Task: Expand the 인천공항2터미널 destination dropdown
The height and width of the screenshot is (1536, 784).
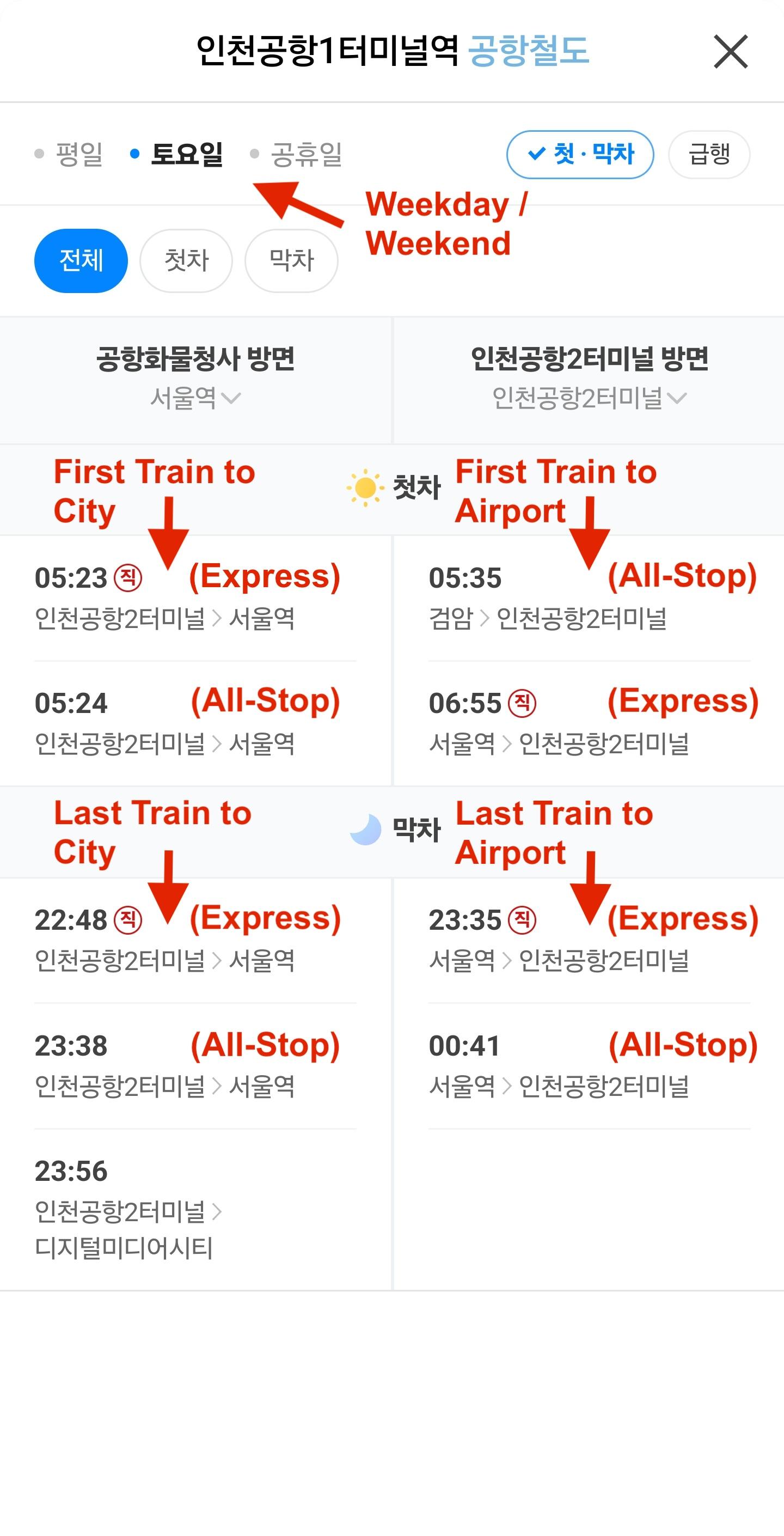Action: pyautogui.click(x=589, y=398)
